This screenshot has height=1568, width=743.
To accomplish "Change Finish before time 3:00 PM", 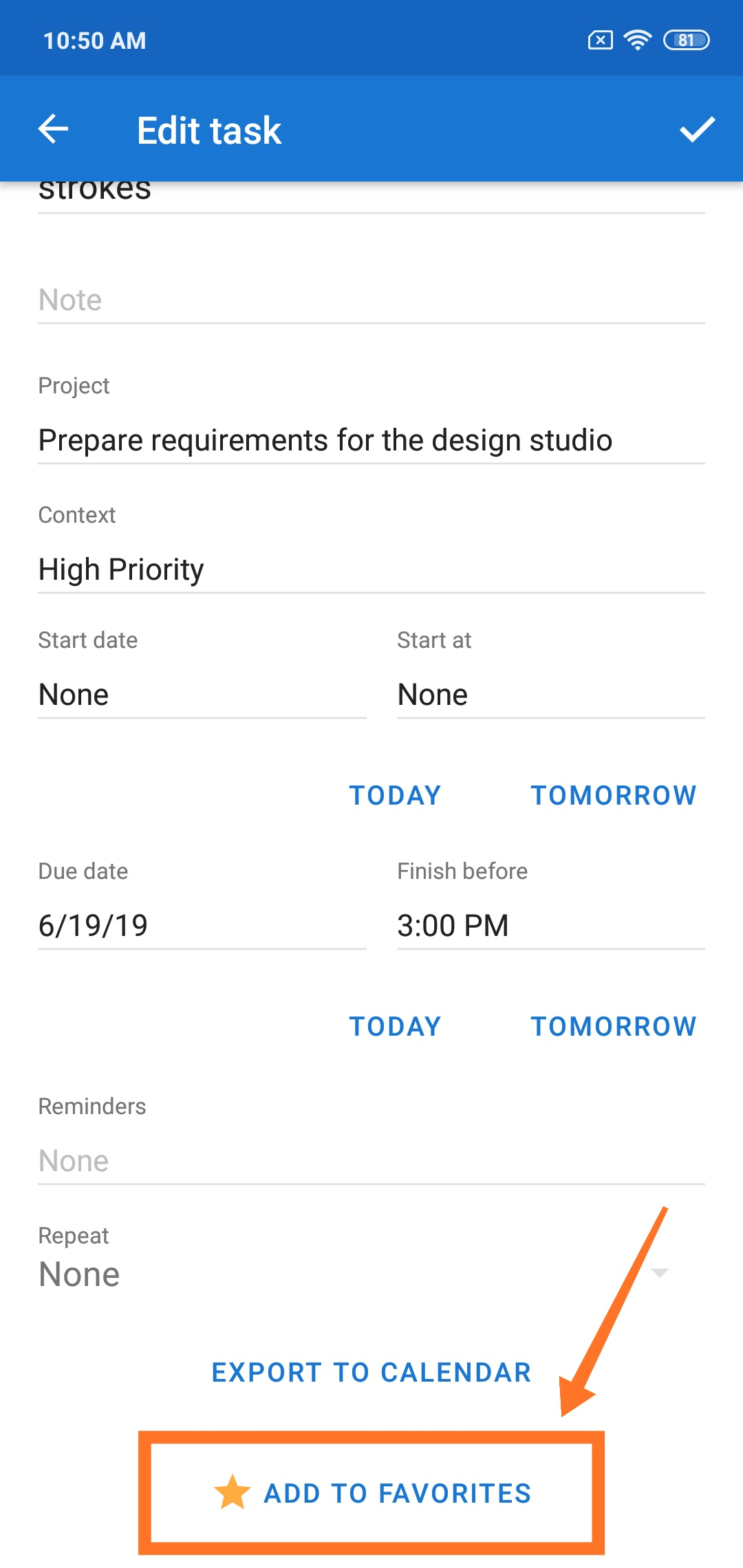I will point(551,926).
